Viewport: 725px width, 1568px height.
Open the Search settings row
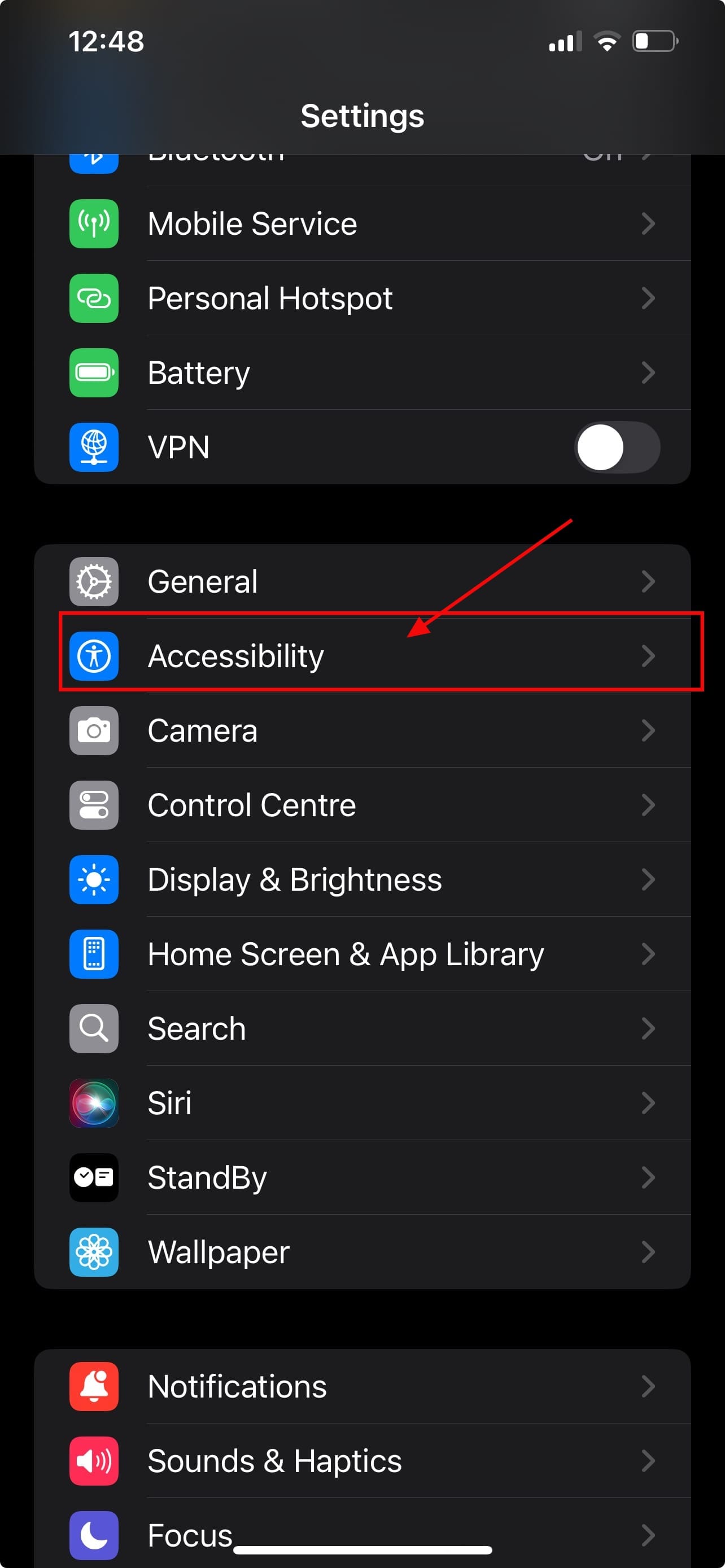(362, 1029)
